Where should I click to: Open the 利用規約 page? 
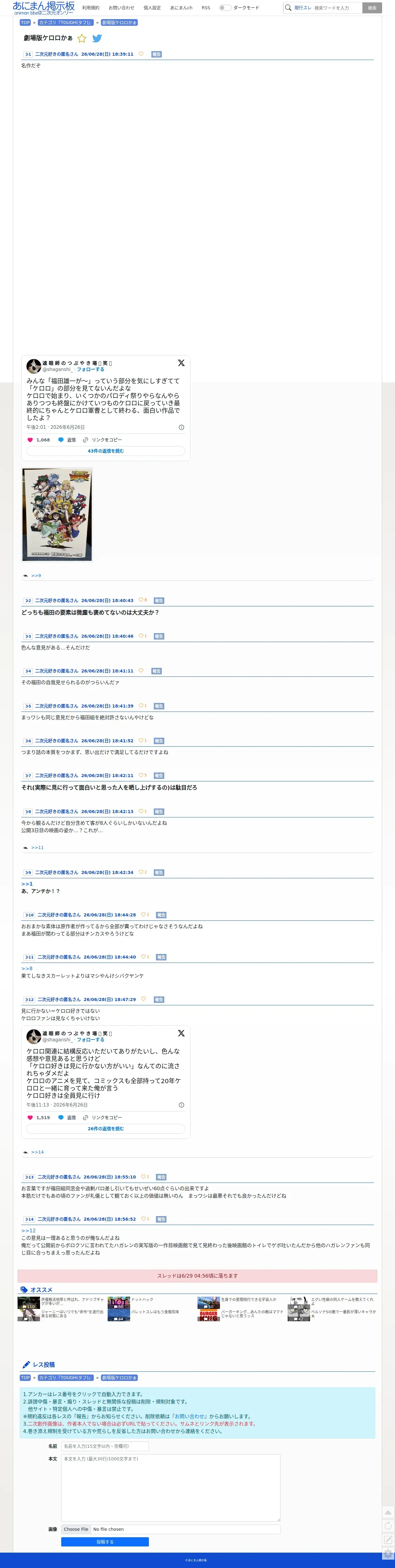click(91, 8)
